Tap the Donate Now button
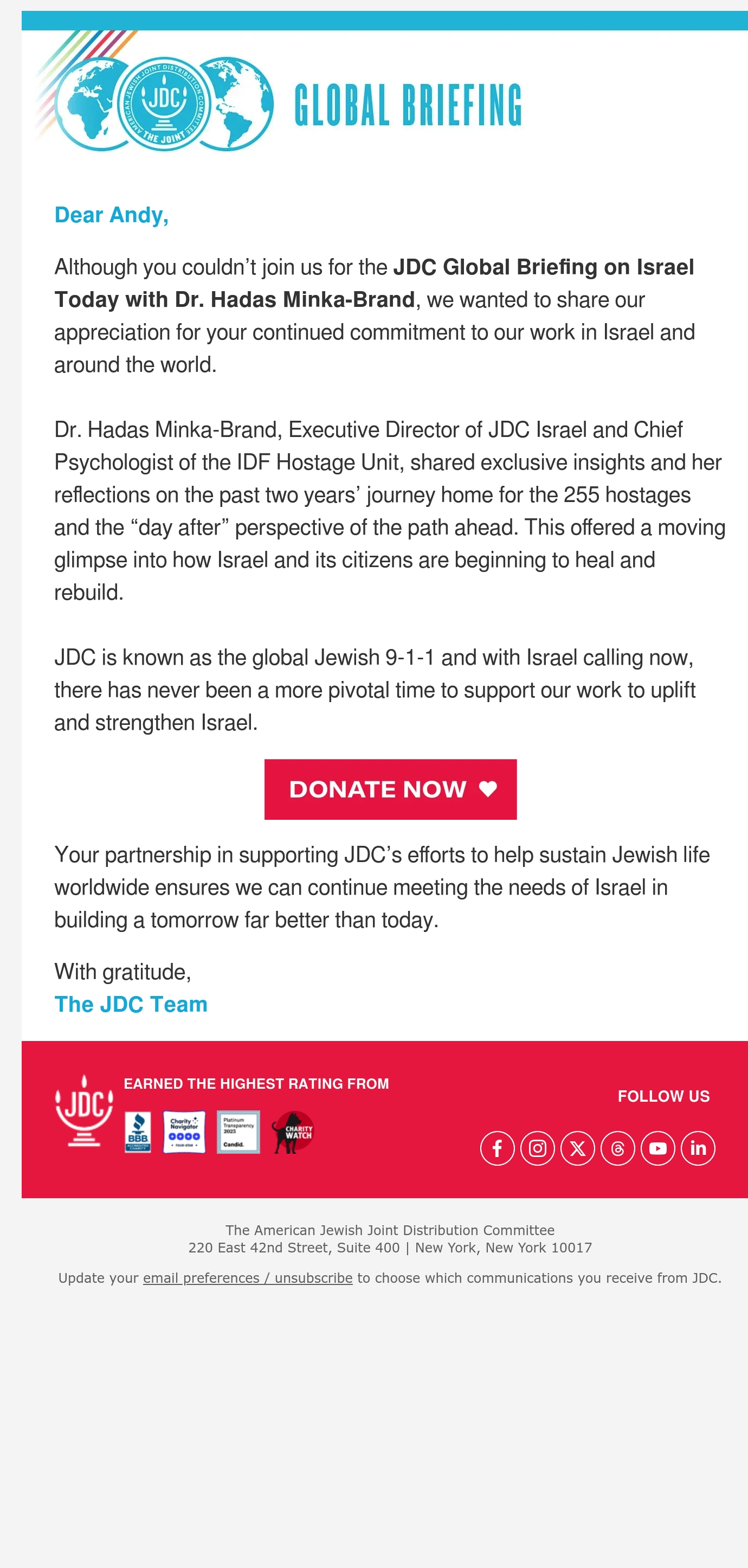 point(390,789)
